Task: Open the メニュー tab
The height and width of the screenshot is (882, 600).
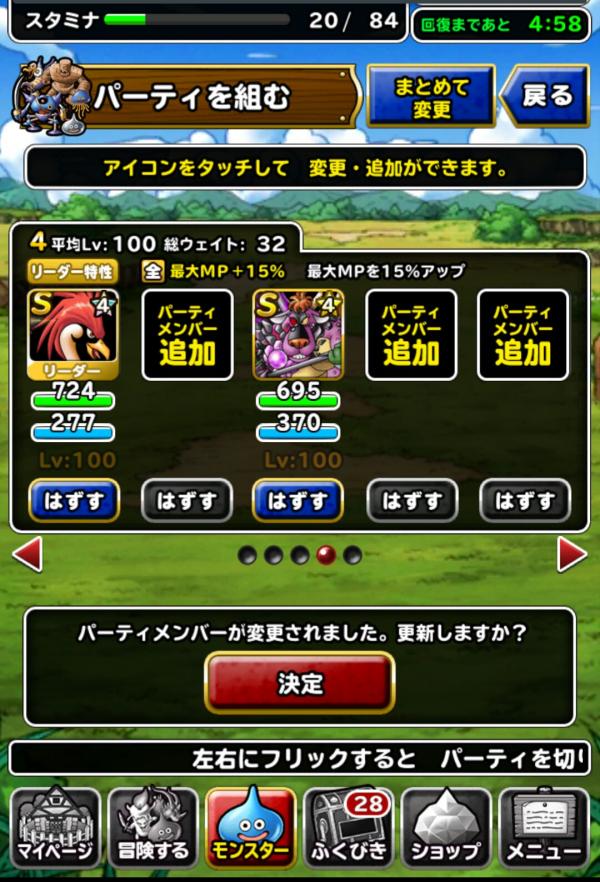Action: 544,828
